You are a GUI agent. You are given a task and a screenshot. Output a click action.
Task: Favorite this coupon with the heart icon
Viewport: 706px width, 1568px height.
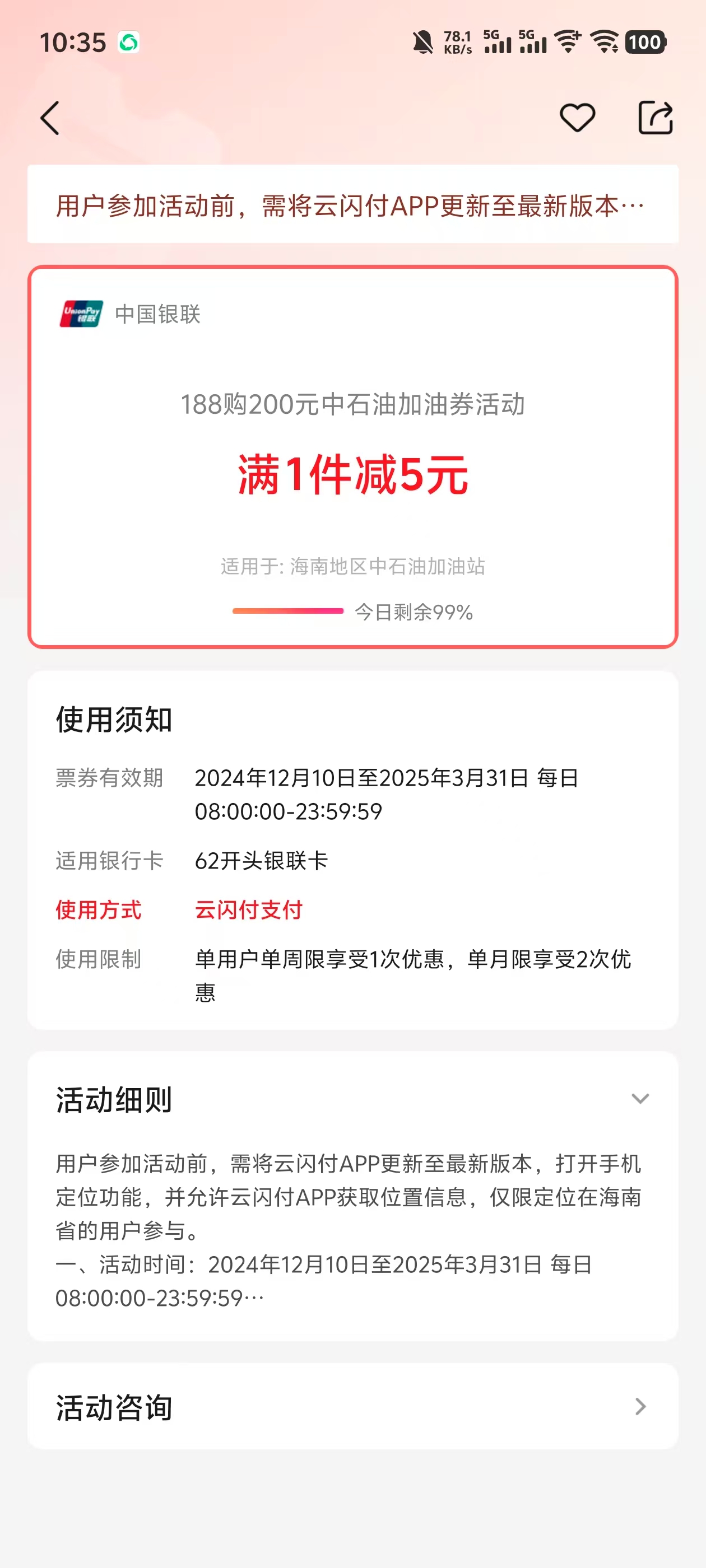577,118
